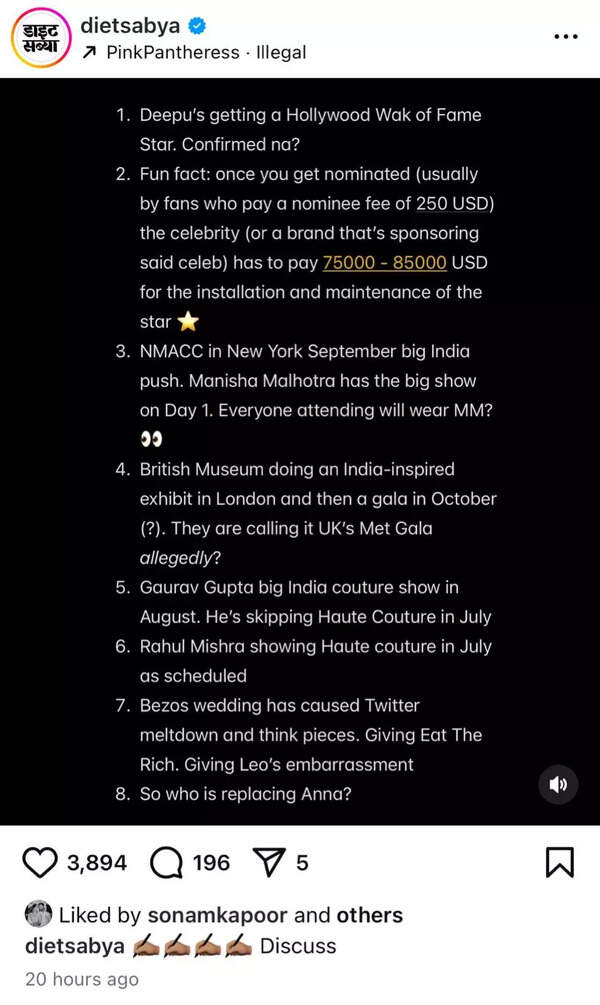Viewport: 600px width, 1005px height.
Task: Save this post with the bookmark icon
Action: 559,862
